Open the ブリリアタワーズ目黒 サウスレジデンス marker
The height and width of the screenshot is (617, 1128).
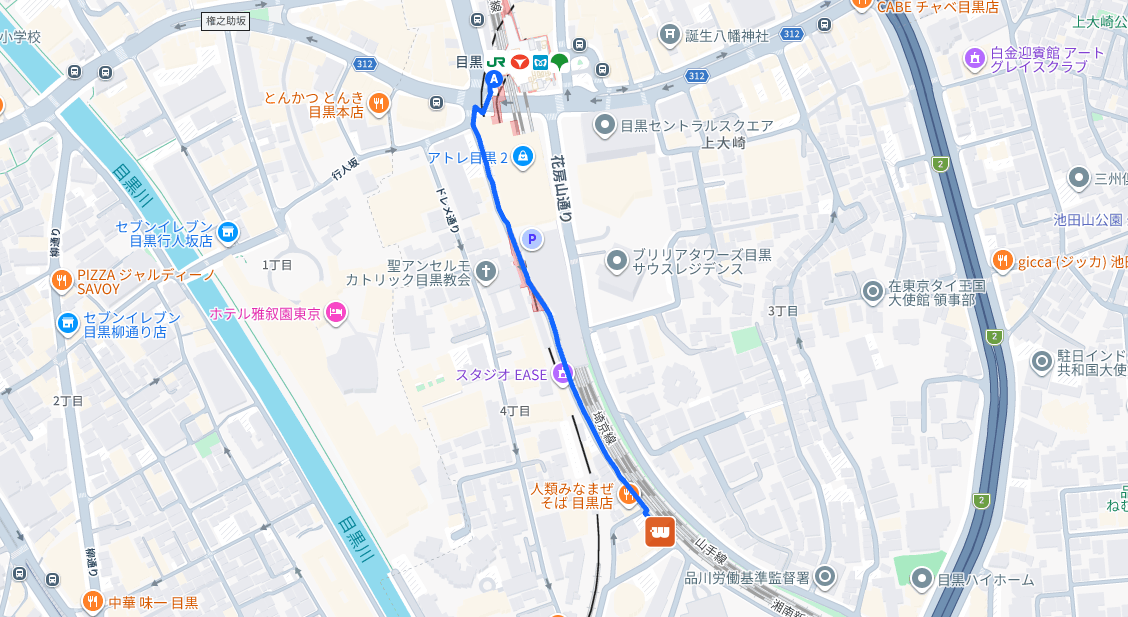pyautogui.click(x=616, y=261)
